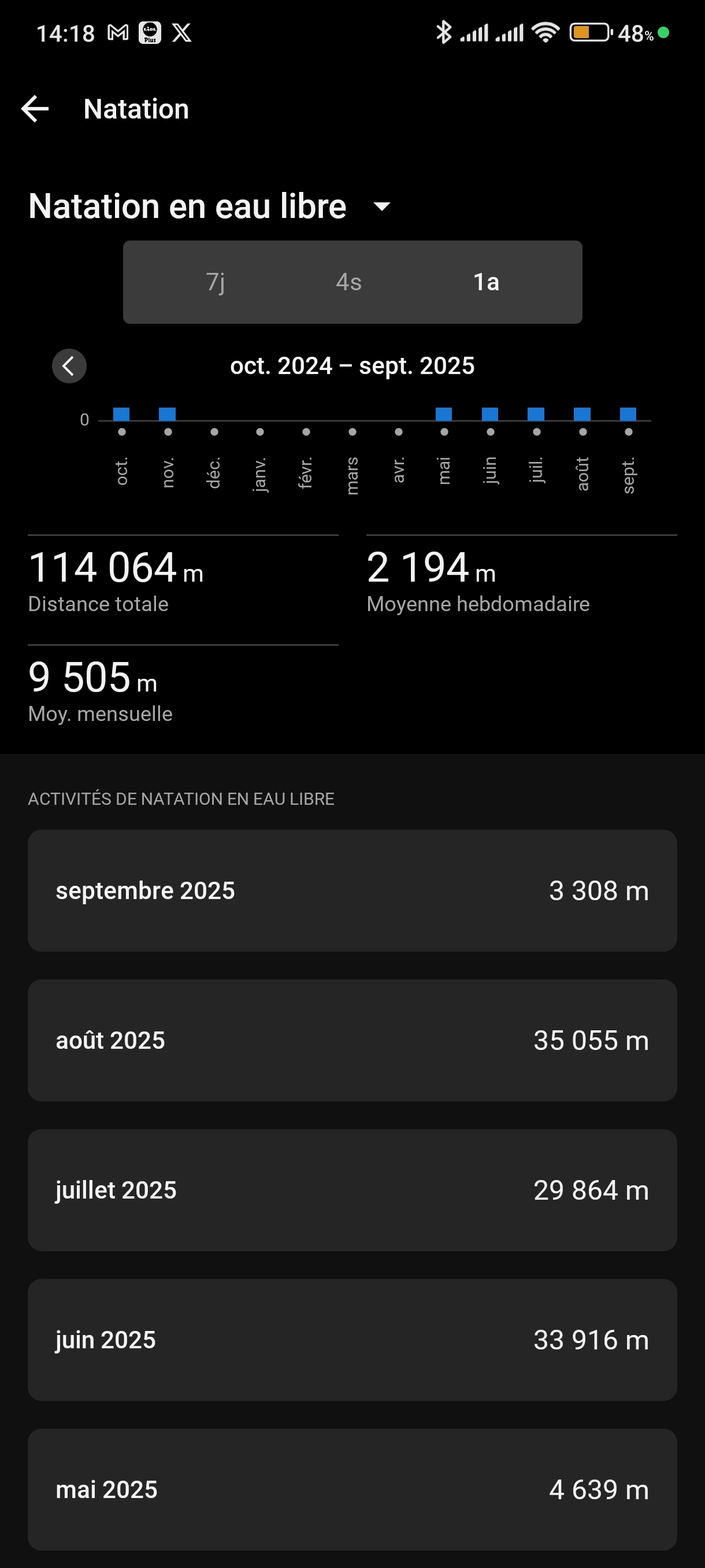Expand the Natation en eau libre dropdown

tap(381, 207)
